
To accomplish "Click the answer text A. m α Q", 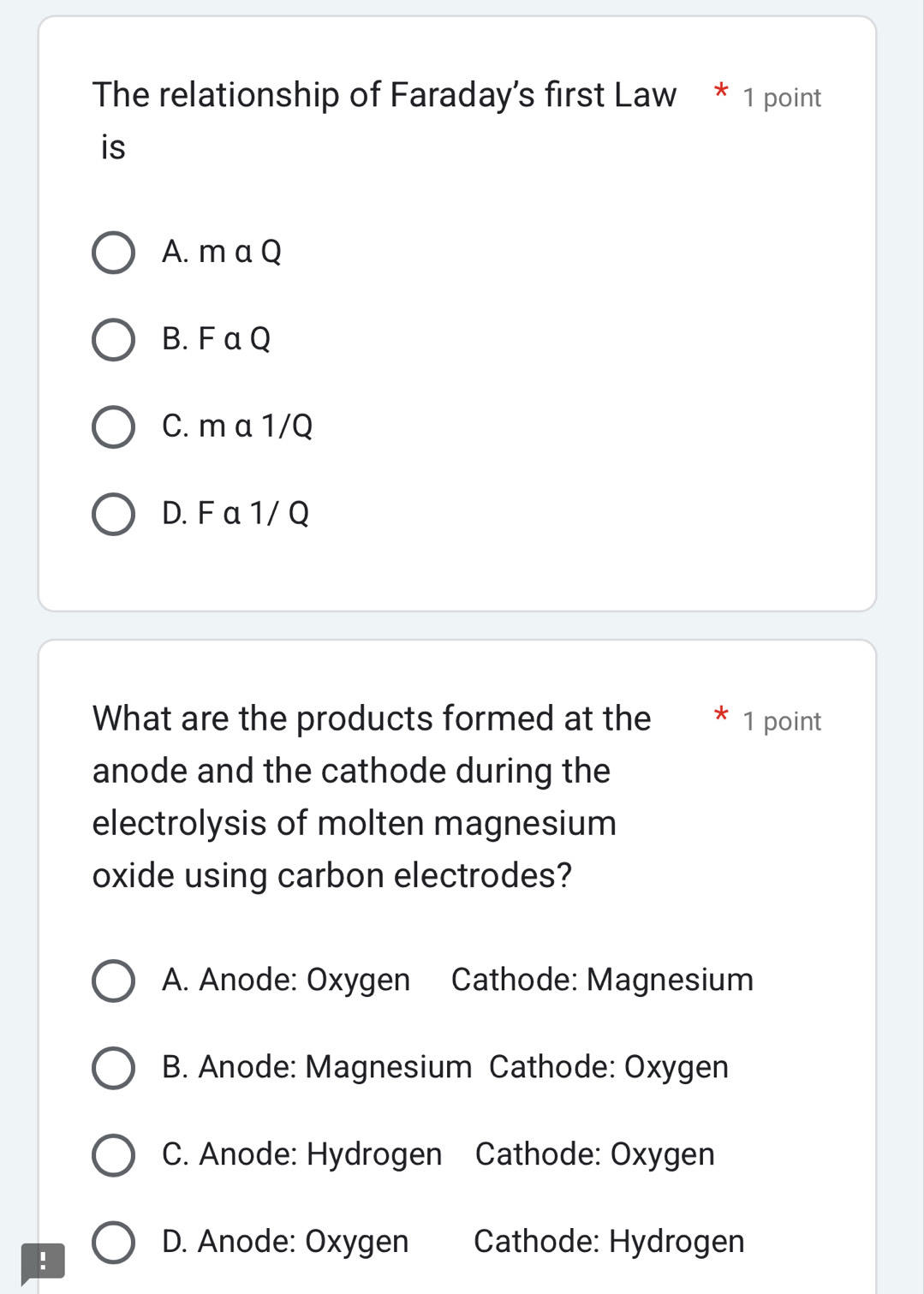I will coord(223,253).
